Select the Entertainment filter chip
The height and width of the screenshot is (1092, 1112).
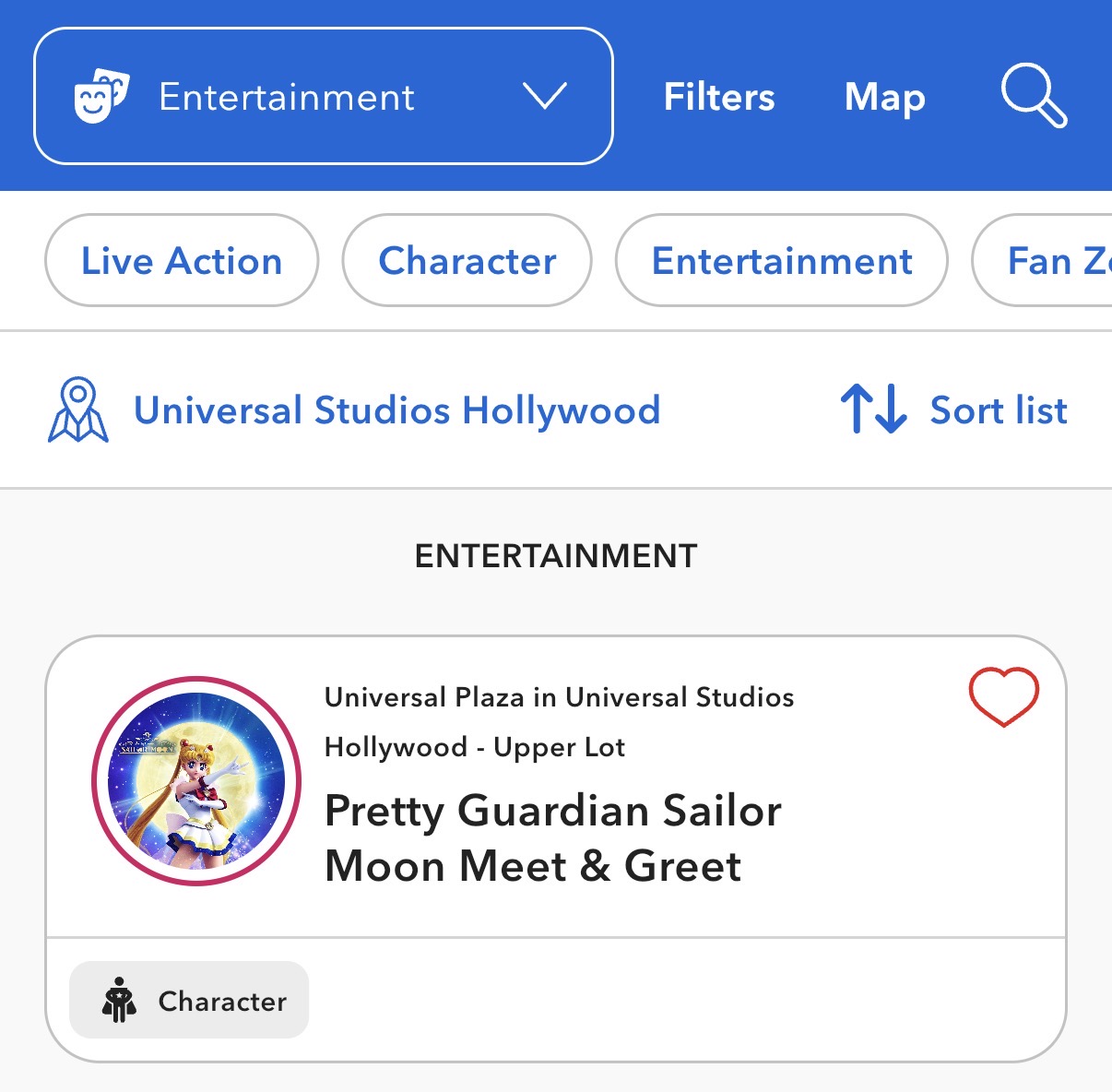[781, 261]
